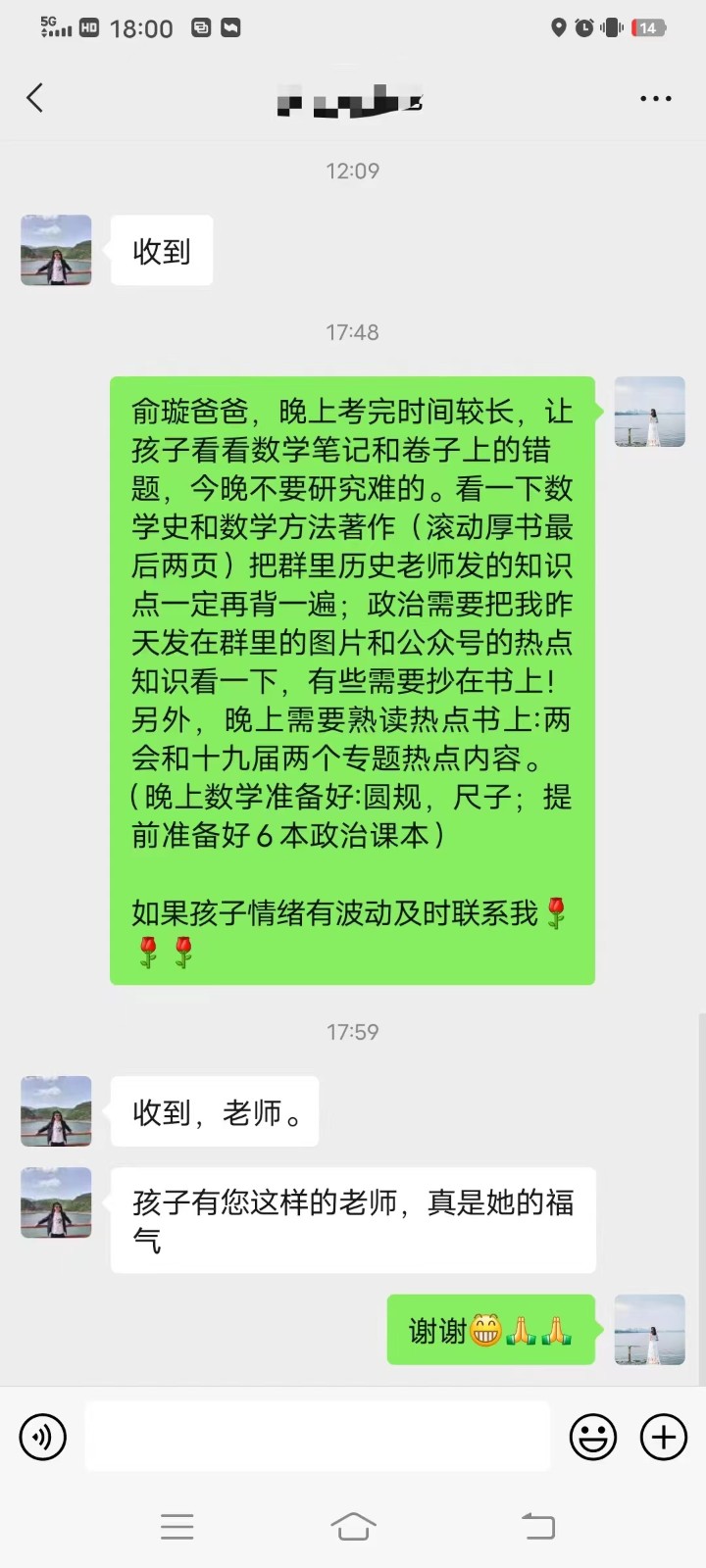Open recent apps from the navigation bar
This screenshot has height=1568, width=706.
(176, 1526)
